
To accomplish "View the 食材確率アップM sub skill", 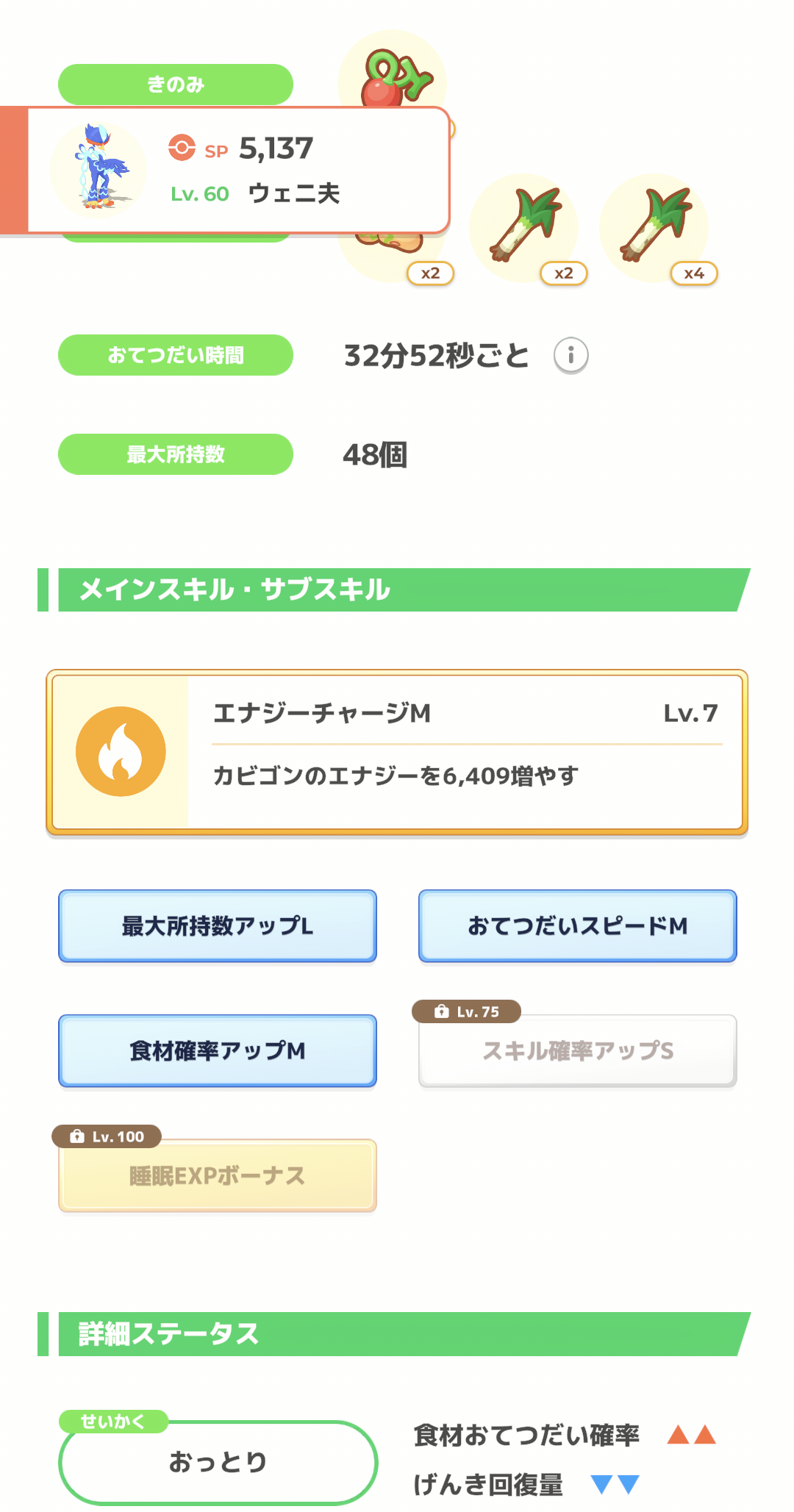I will (x=218, y=1051).
